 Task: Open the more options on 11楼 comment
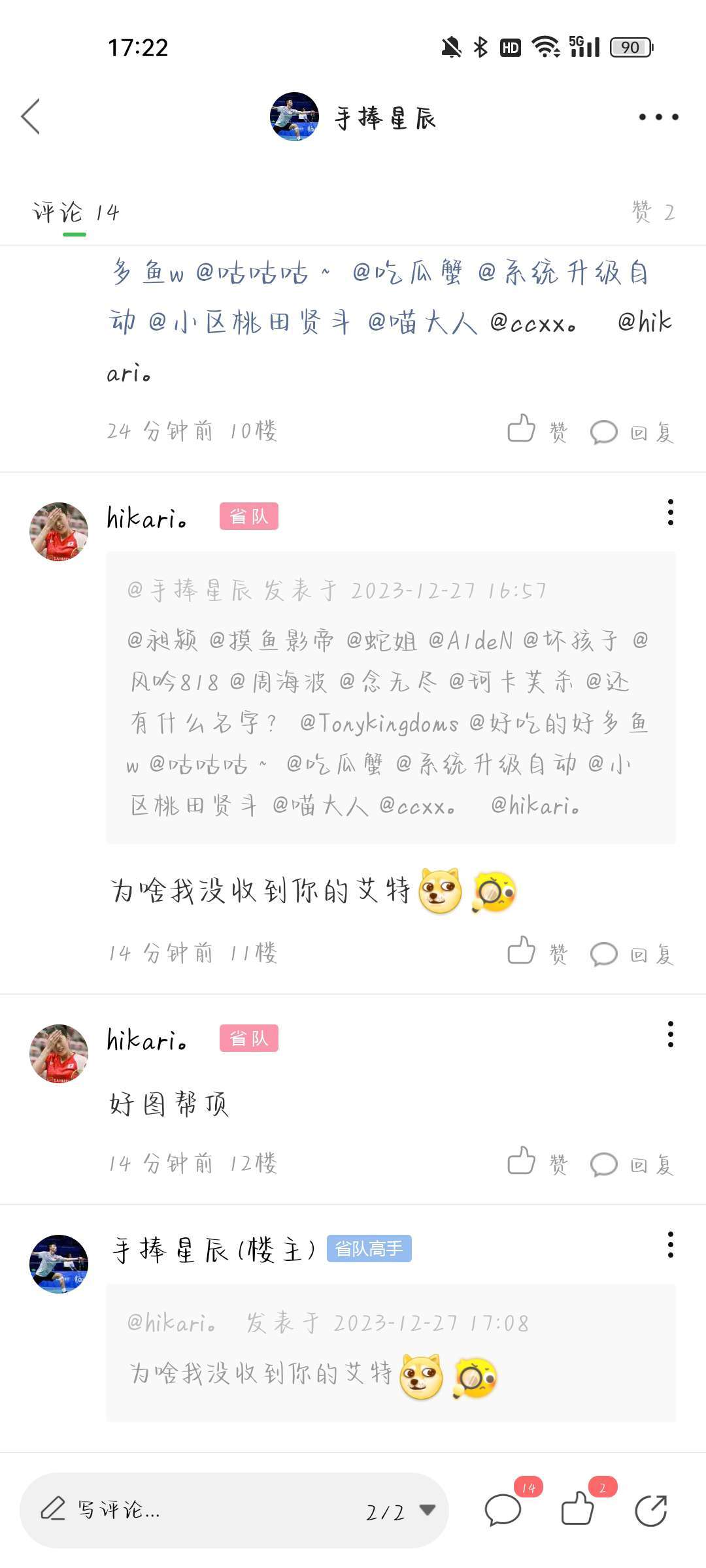(670, 513)
